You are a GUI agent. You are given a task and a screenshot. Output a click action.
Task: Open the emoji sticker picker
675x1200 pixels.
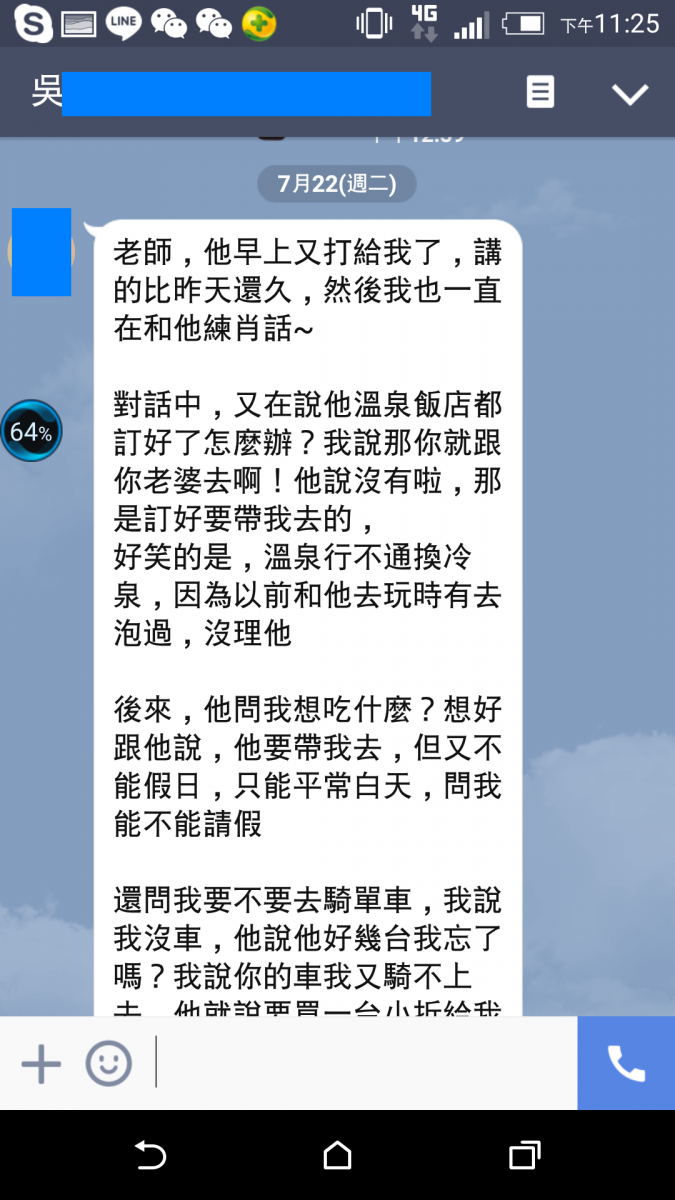click(108, 1064)
